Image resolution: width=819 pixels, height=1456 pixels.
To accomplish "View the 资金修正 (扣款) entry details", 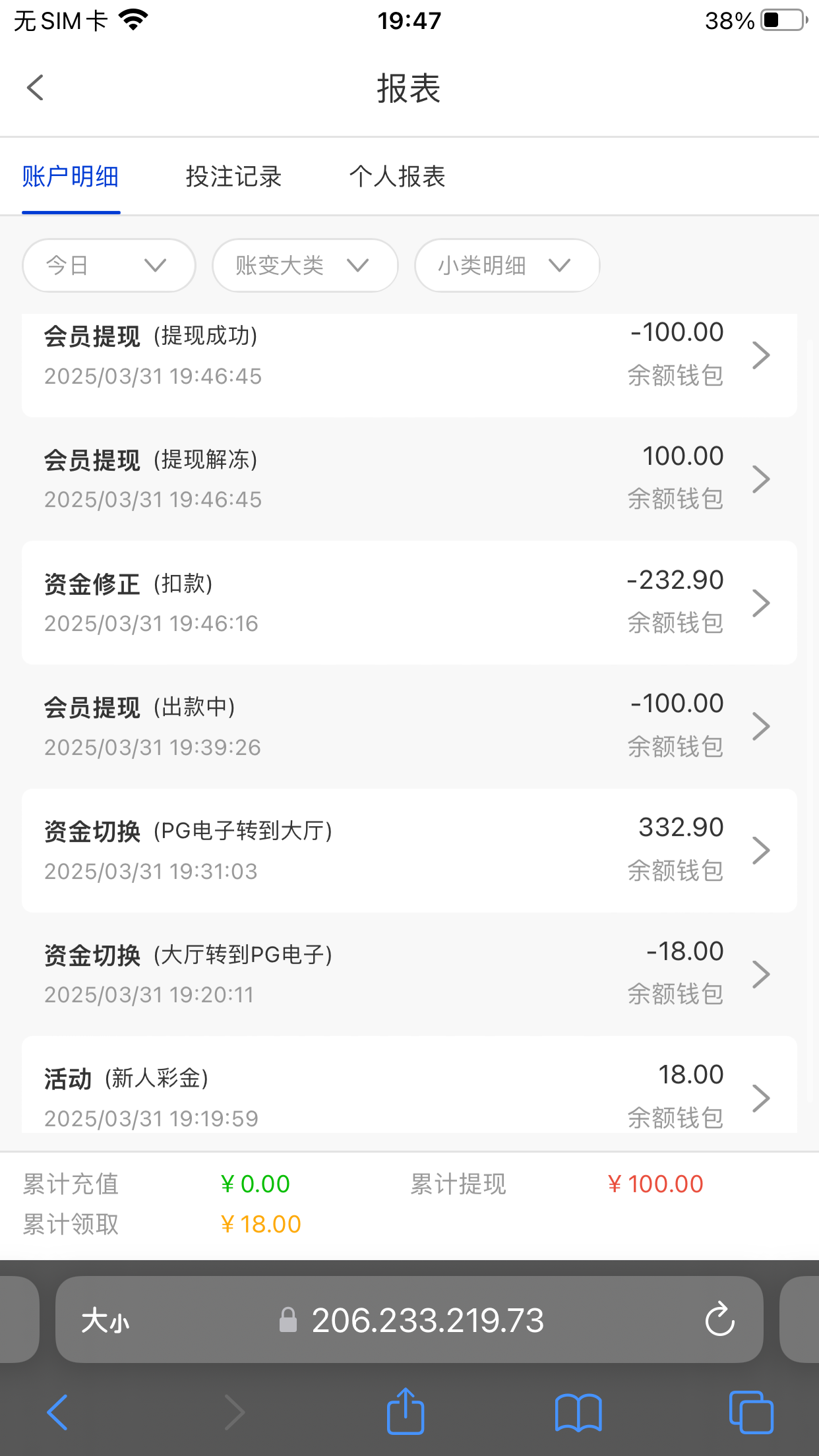I will click(x=409, y=603).
